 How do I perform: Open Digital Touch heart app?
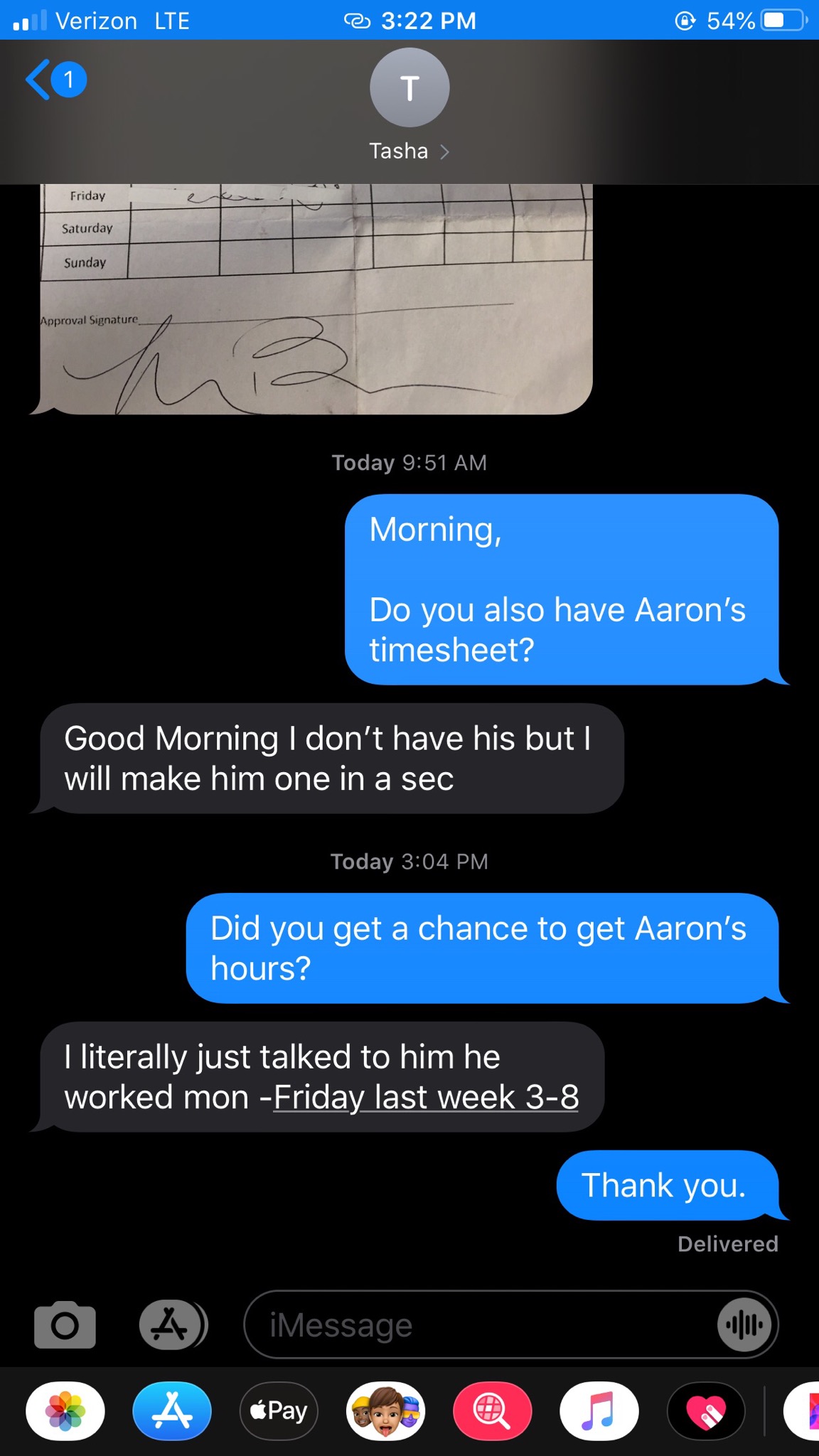pos(705,1410)
